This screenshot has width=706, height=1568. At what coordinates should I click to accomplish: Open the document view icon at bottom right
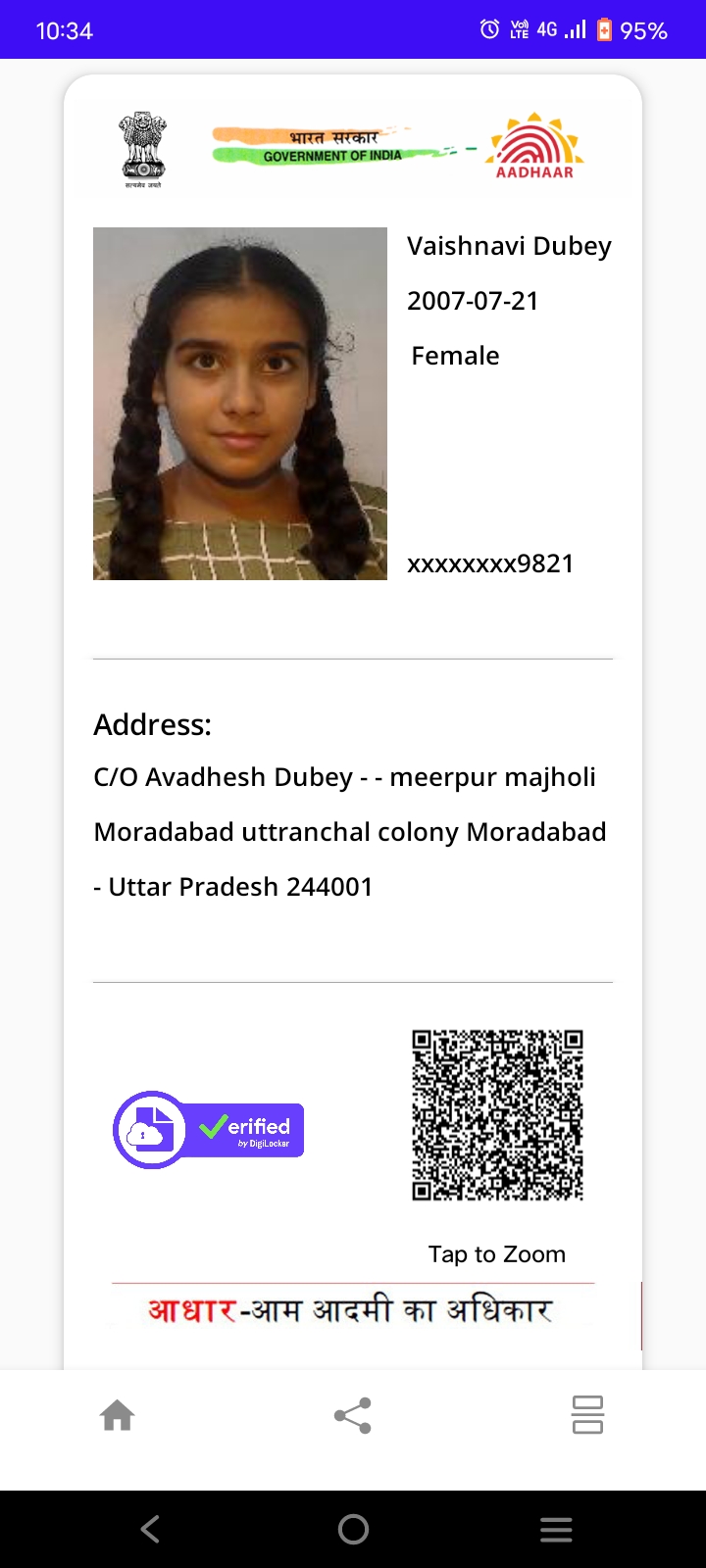tap(587, 1415)
